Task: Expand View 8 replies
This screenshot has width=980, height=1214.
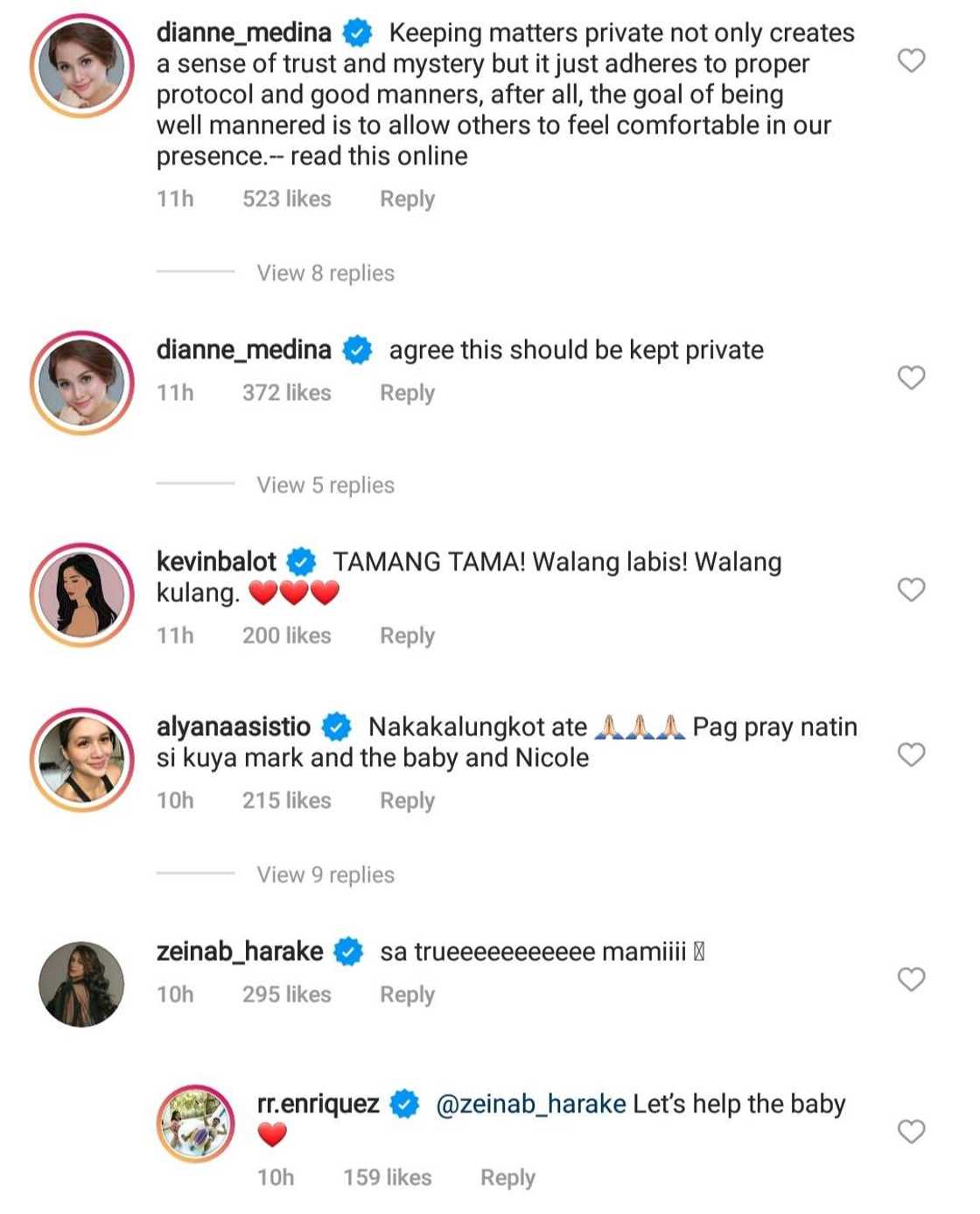Action: (x=325, y=273)
